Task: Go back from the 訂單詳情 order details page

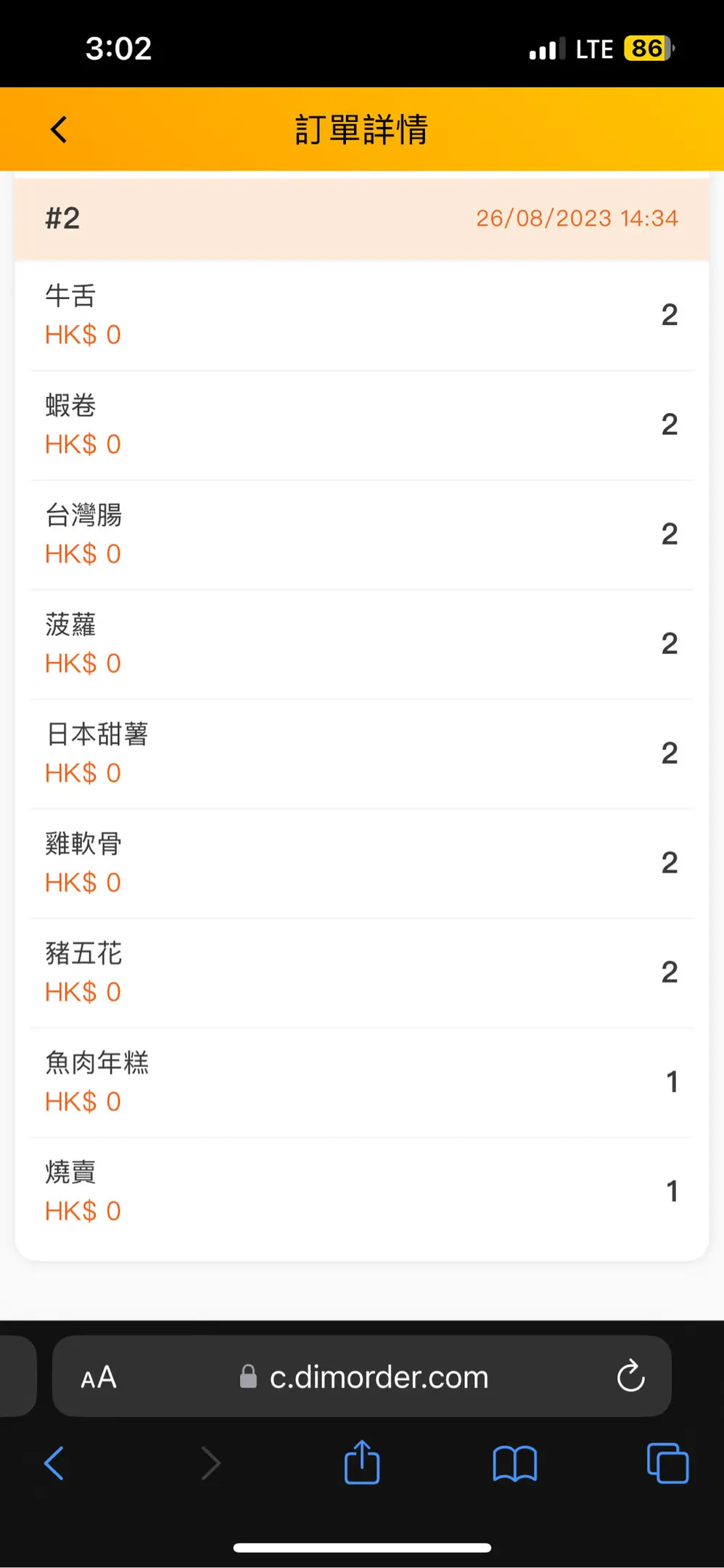Action: click(x=59, y=130)
